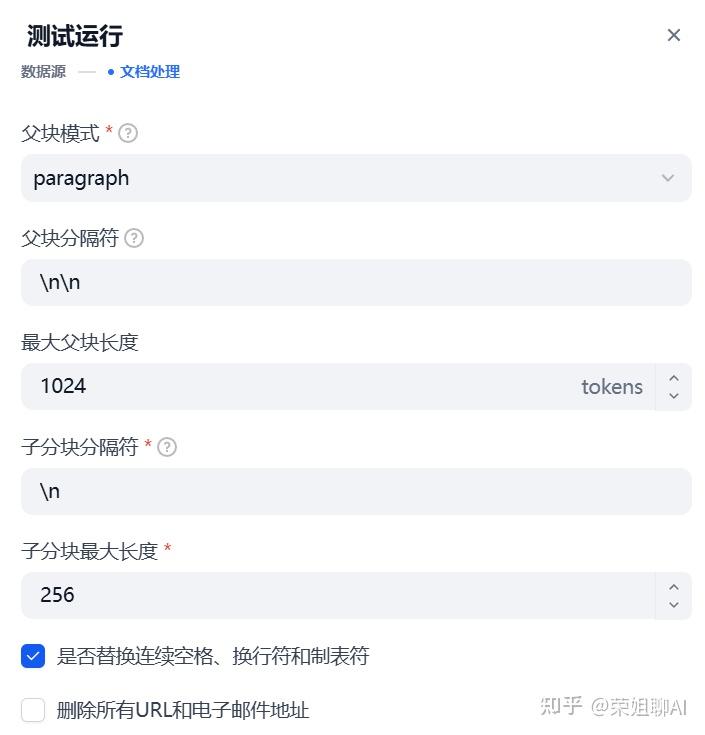705x735 pixels.
Task: Increase 最大父块长度 with the up arrow
Action: pyautogui.click(x=673, y=378)
